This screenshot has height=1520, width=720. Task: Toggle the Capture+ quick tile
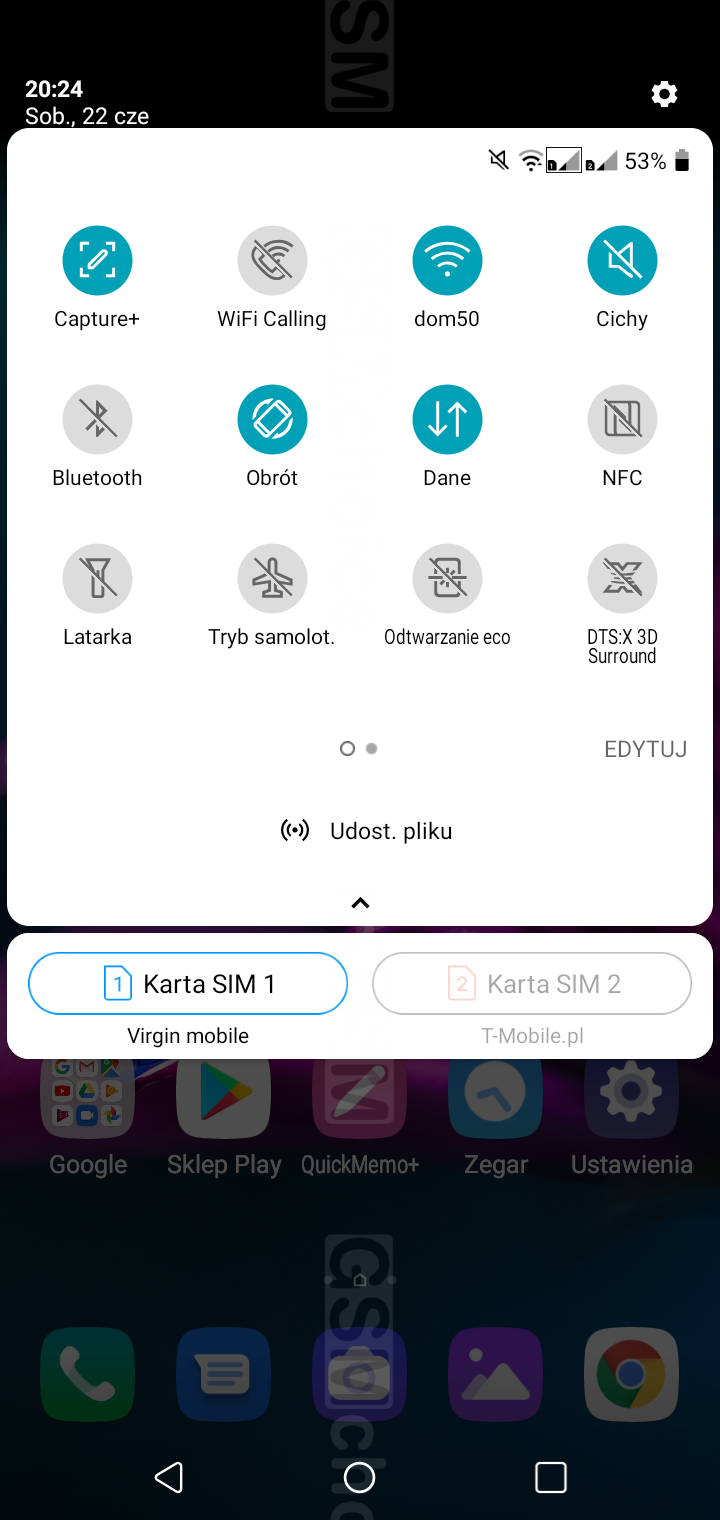coord(97,261)
